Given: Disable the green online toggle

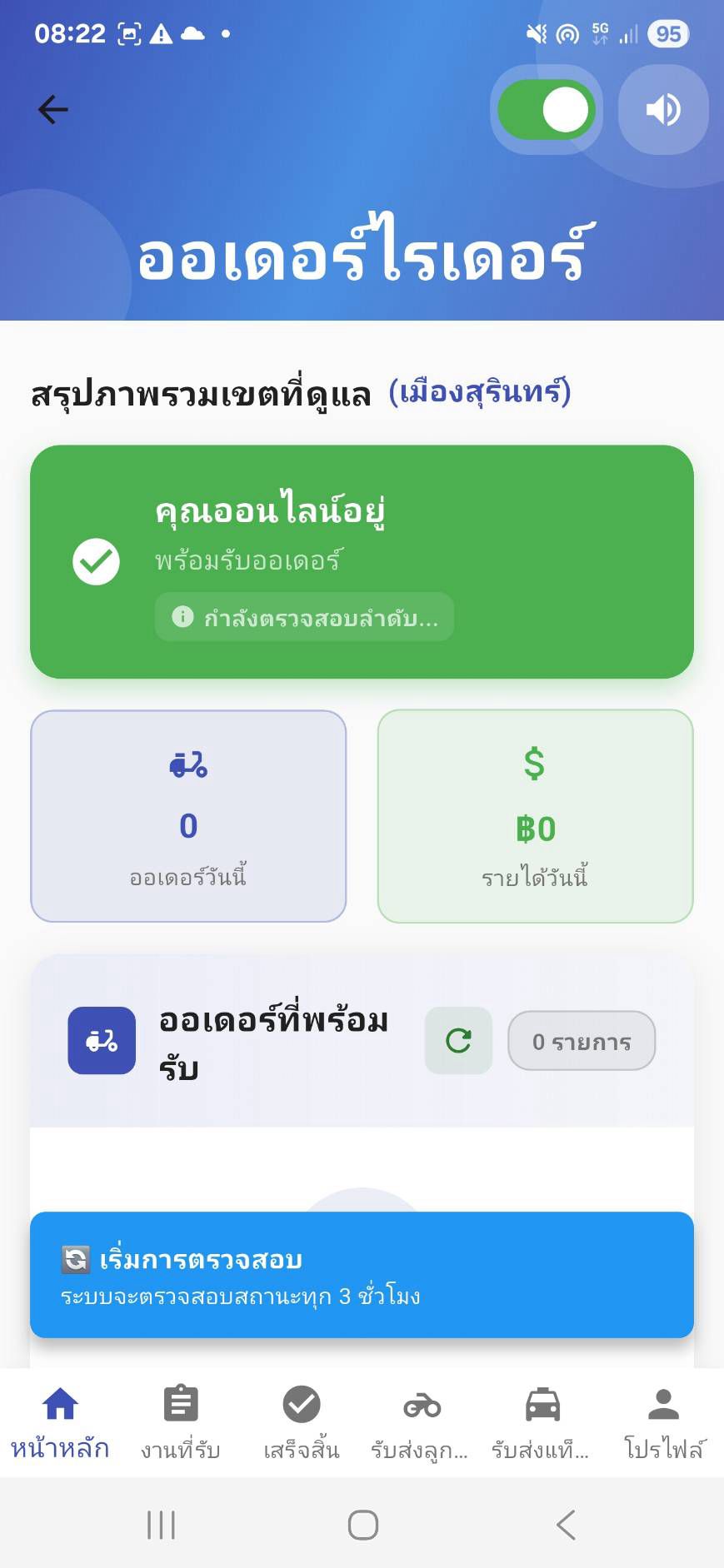Looking at the screenshot, I should click(x=547, y=109).
